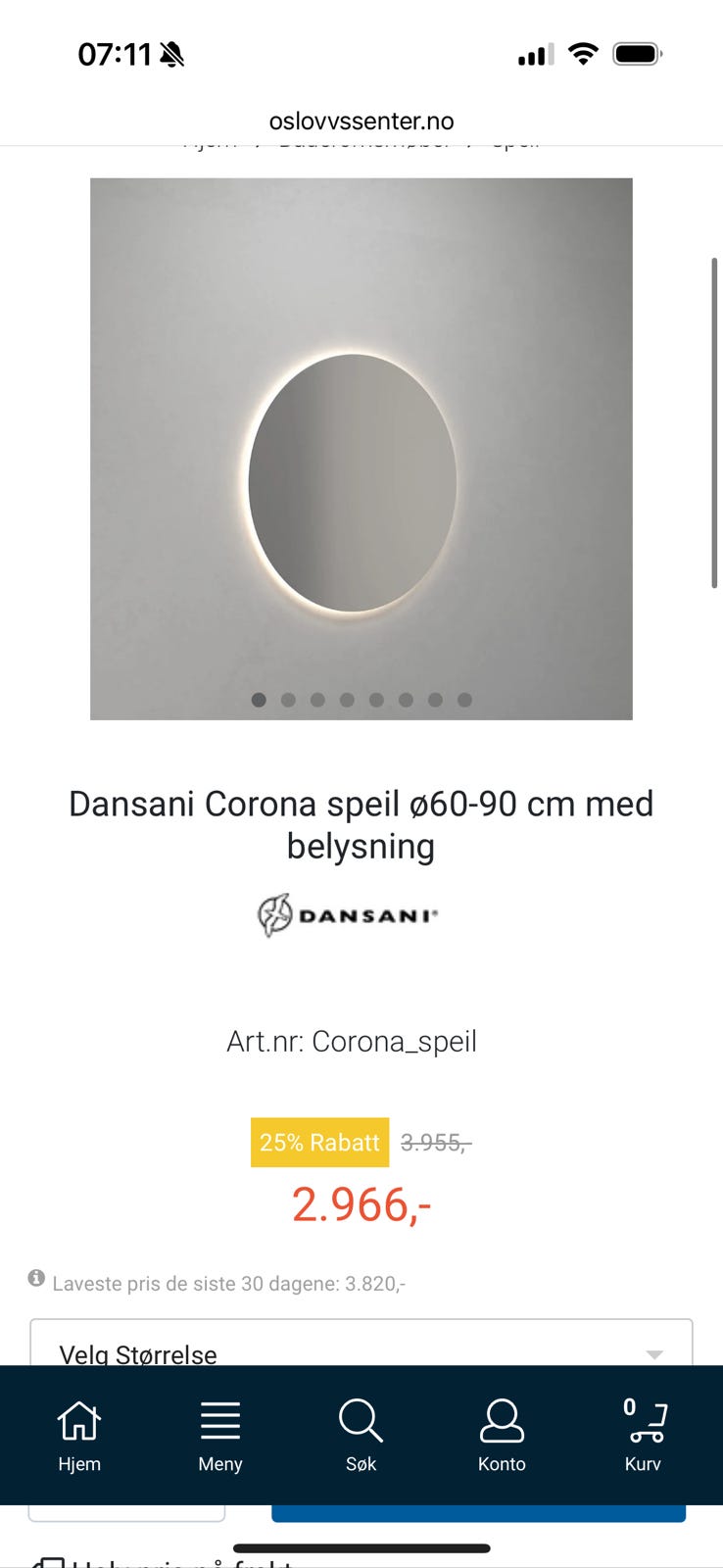The image size is (723, 1568).
Task: Expand the Velg Størrelse dropdown
Action: coord(361,1348)
